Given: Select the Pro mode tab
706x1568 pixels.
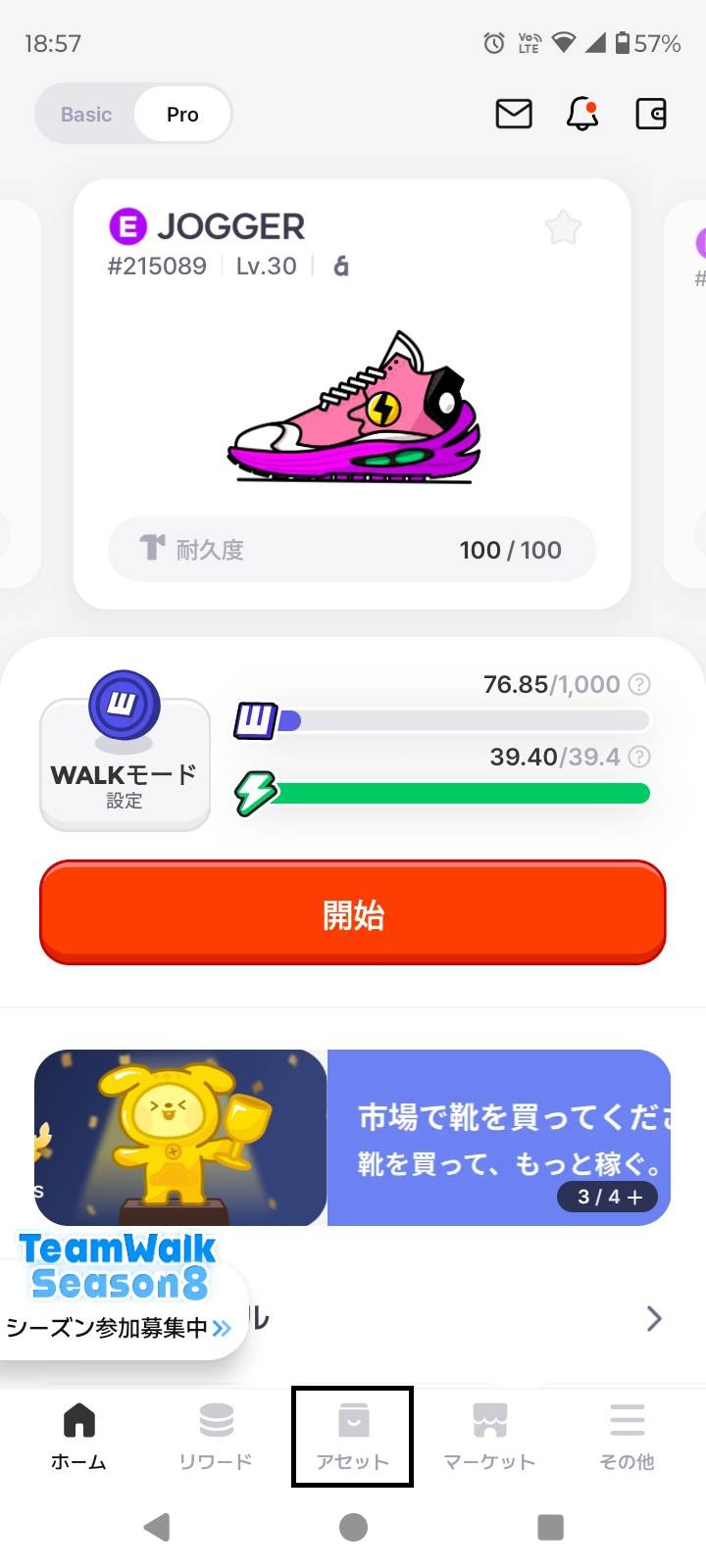Looking at the screenshot, I should coord(182,115).
